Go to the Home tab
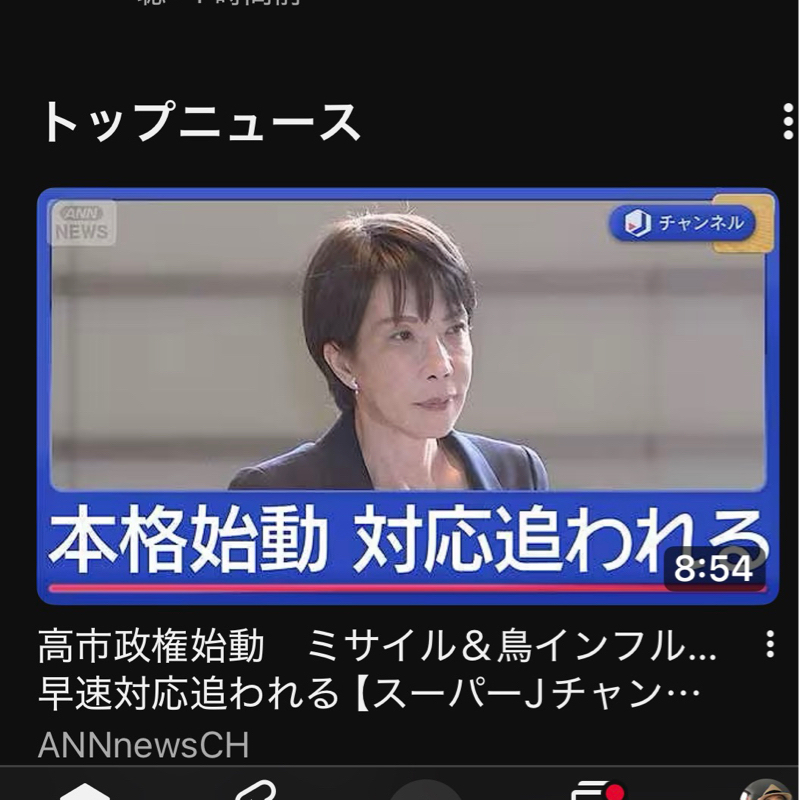The width and height of the screenshot is (799, 800). pos(84,791)
